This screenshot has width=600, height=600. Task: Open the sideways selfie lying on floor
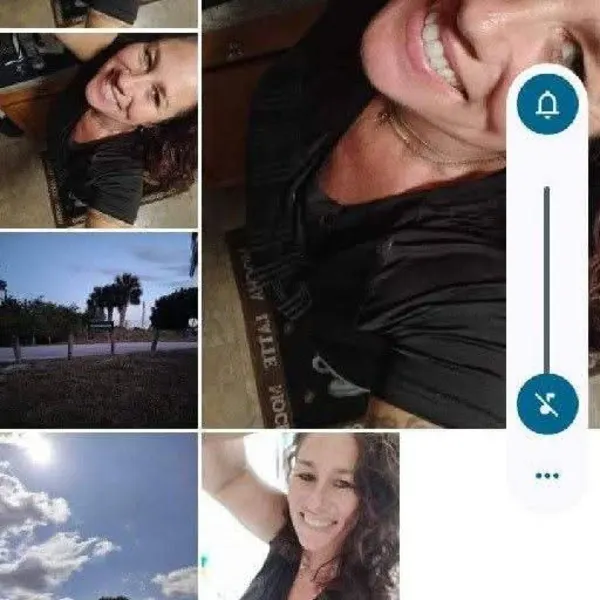point(98,130)
